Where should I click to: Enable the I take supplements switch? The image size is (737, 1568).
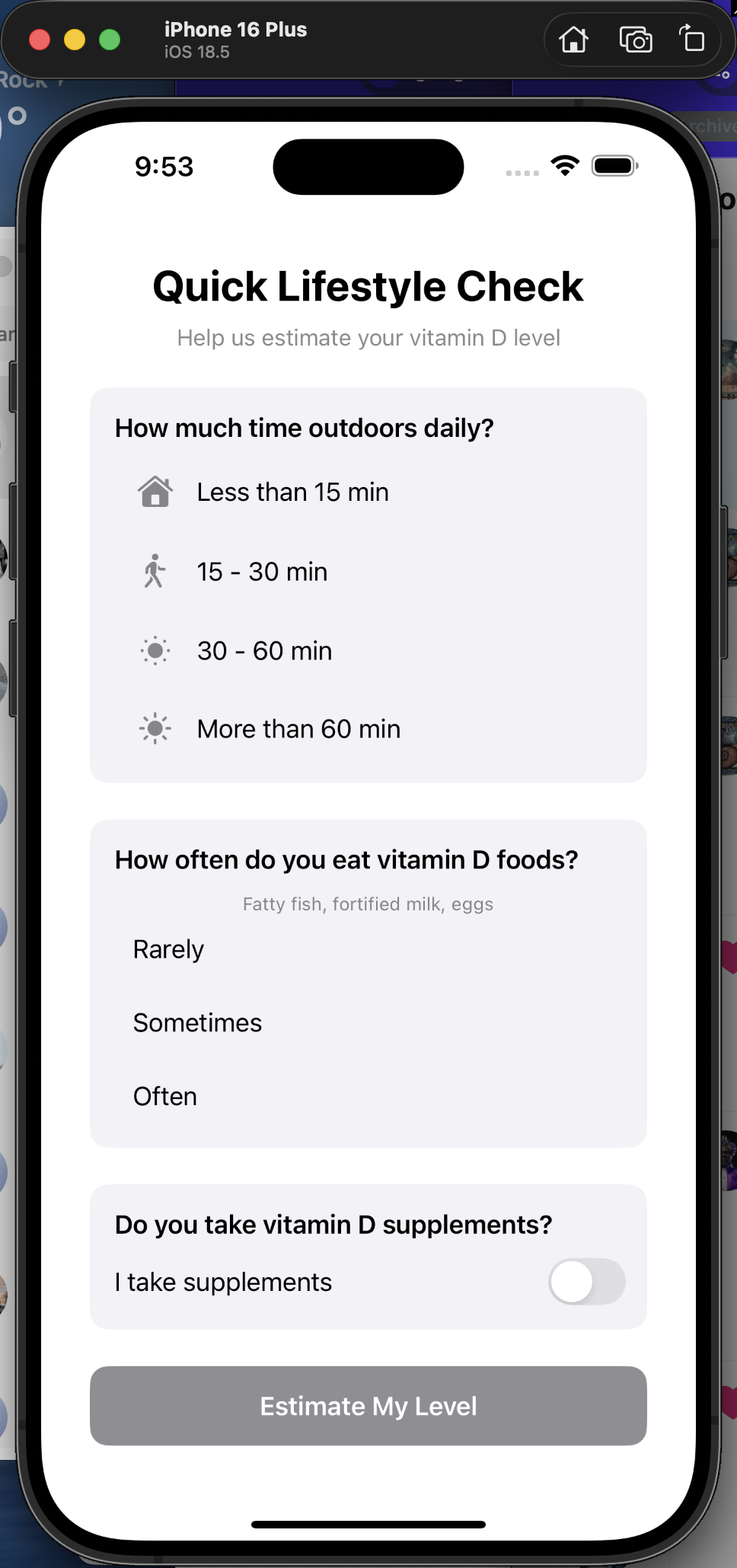point(586,1282)
